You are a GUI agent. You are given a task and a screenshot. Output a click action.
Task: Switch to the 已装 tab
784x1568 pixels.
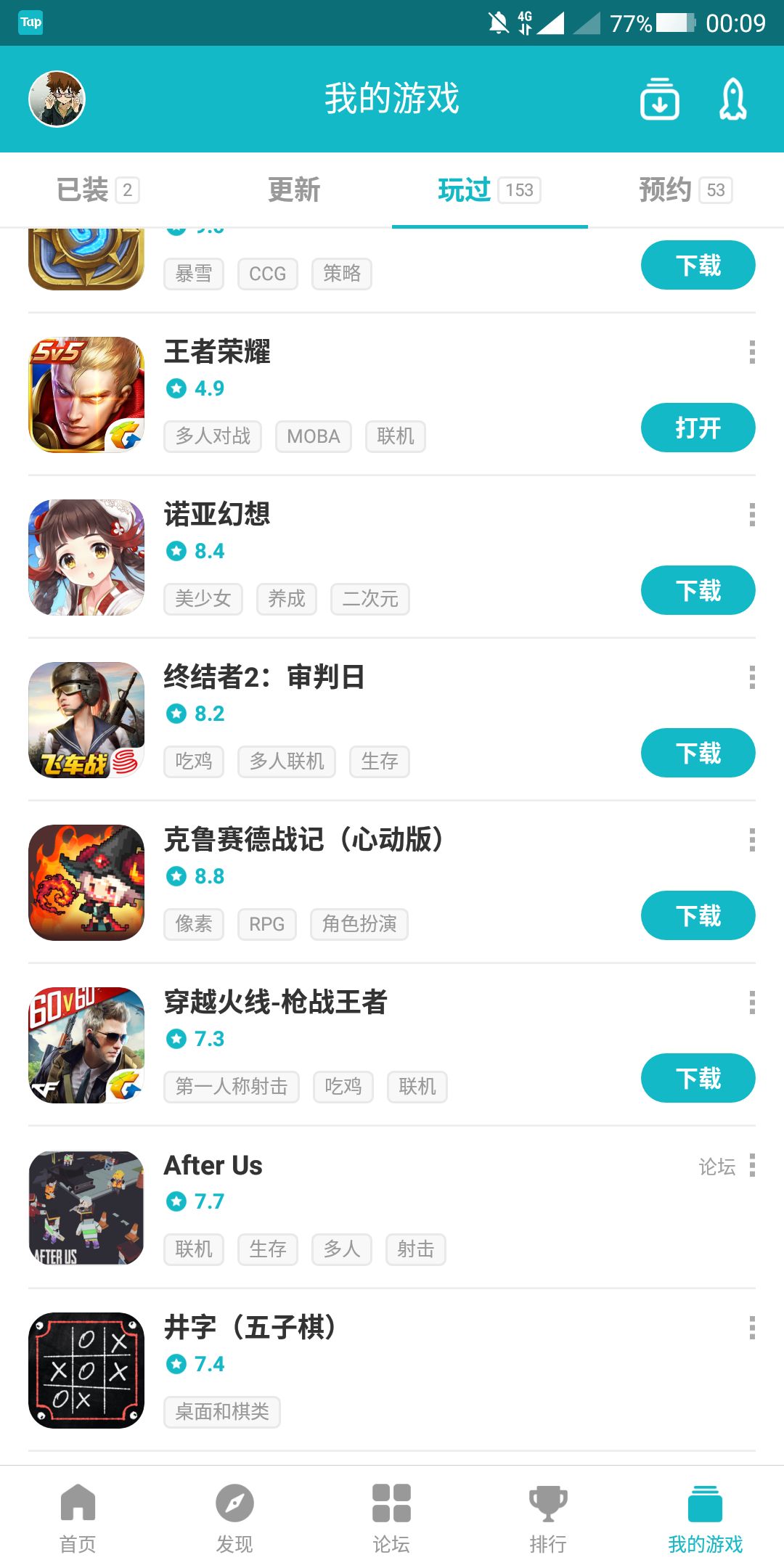tap(98, 190)
